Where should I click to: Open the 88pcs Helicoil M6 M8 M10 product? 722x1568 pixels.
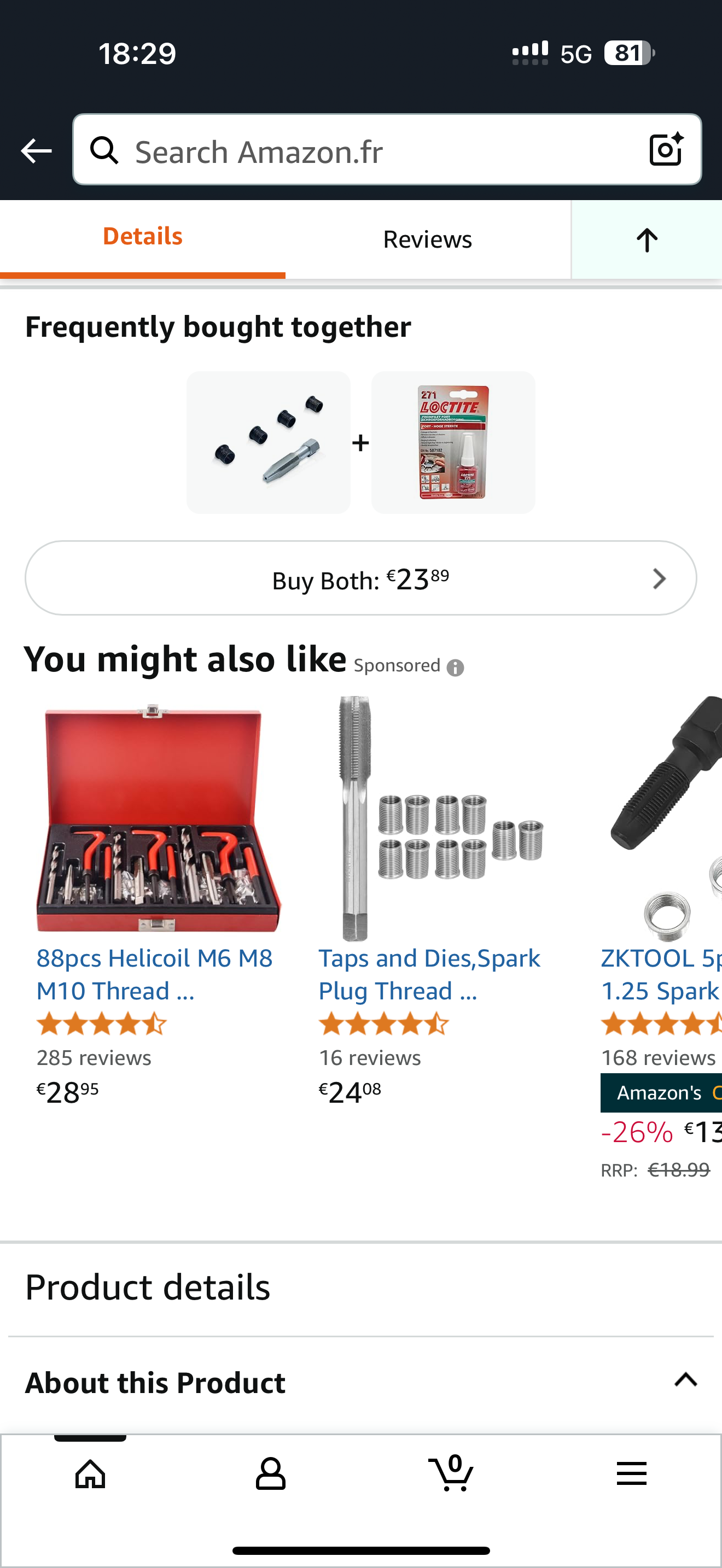(154, 974)
